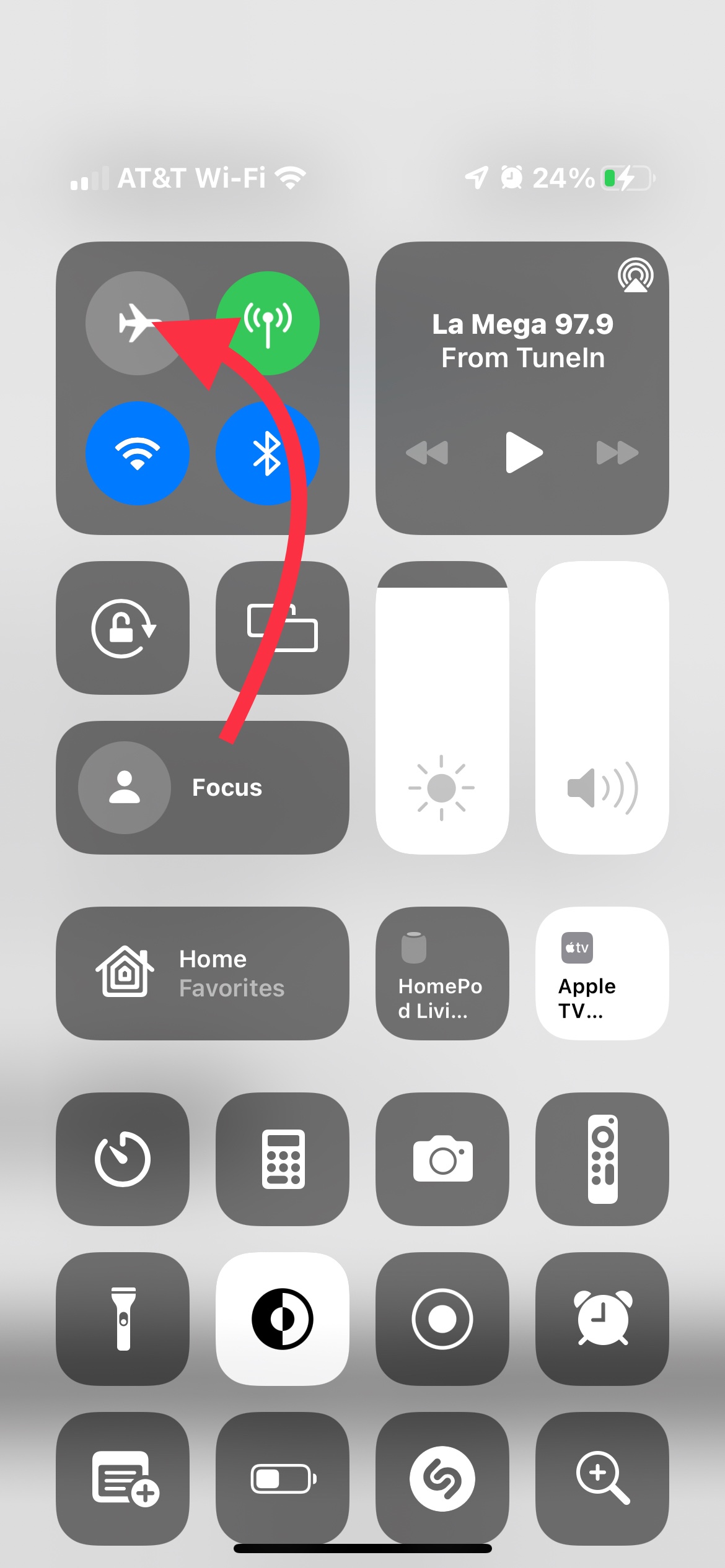Screen dimensions: 725x1568
Task: Toggle Low Power Mode
Action: pyautogui.click(x=283, y=1479)
